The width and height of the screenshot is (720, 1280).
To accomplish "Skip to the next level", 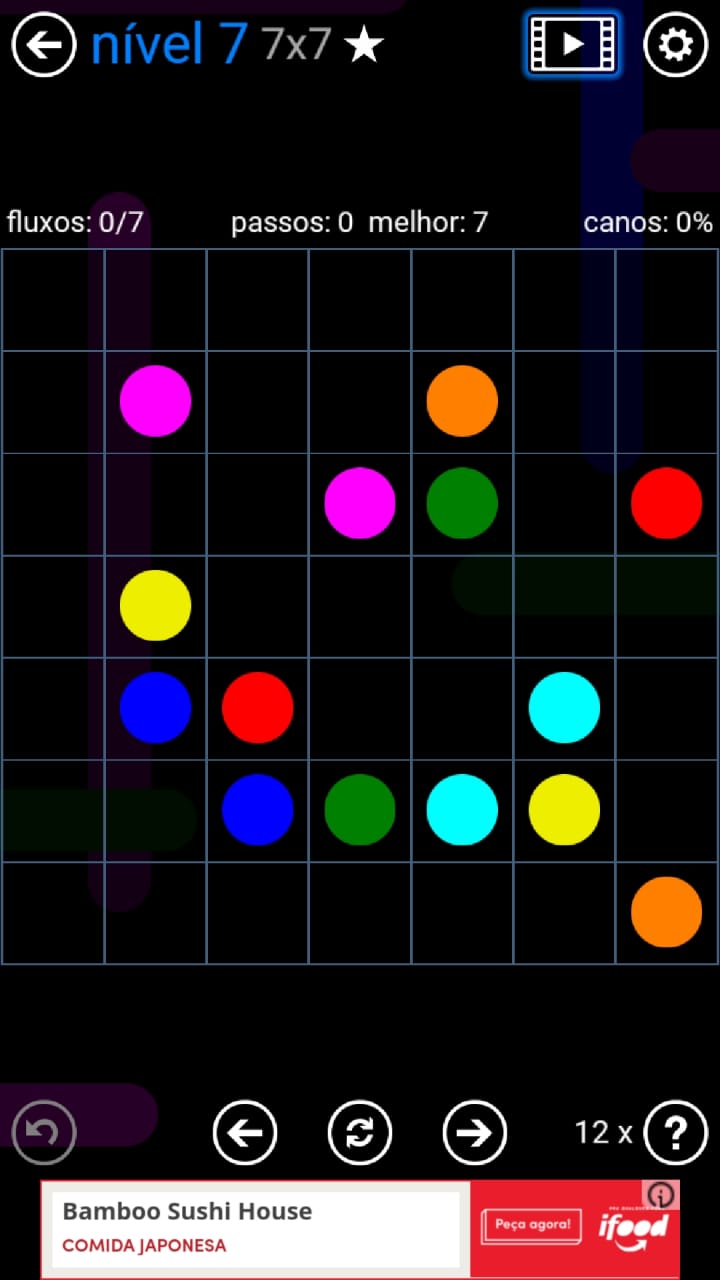I will pyautogui.click(x=475, y=1132).
